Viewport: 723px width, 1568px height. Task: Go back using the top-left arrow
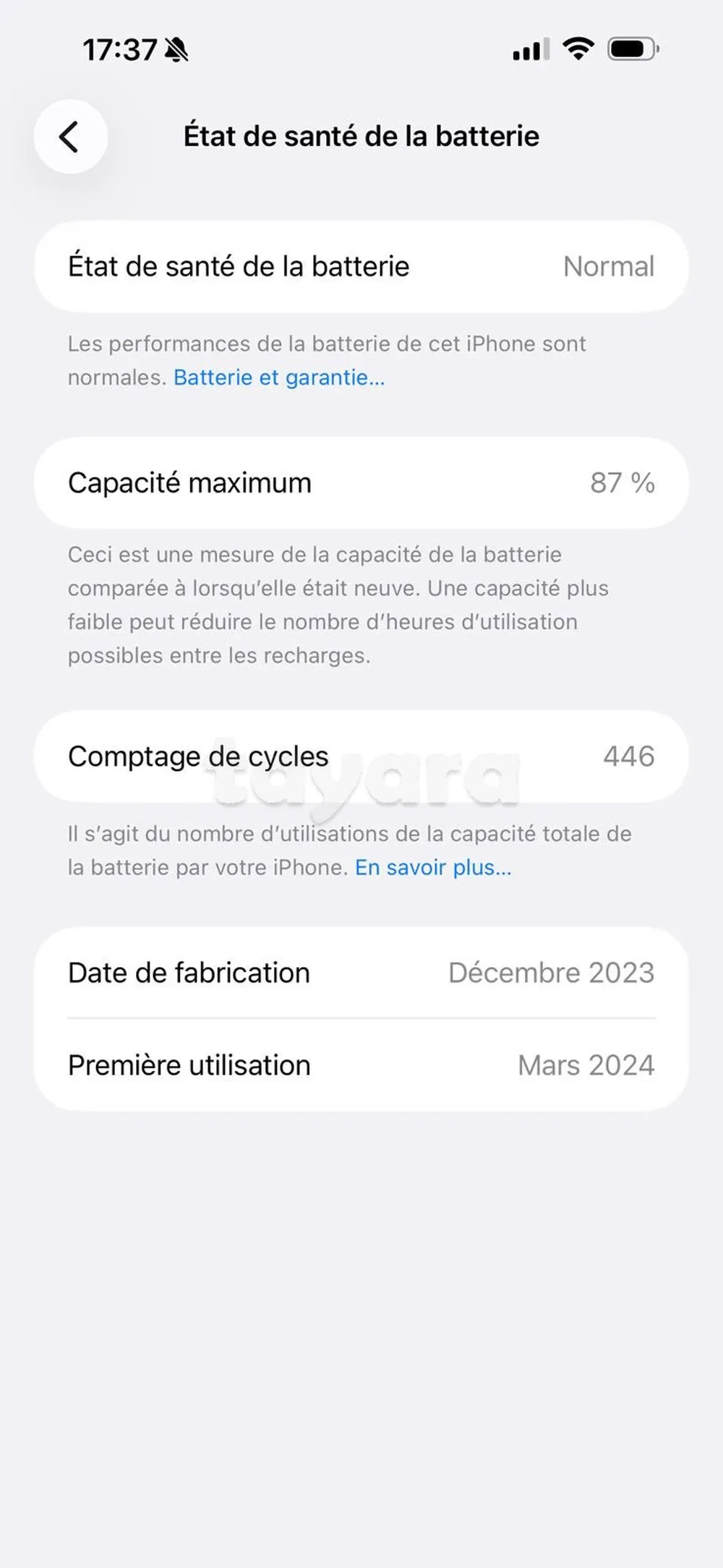70,137
